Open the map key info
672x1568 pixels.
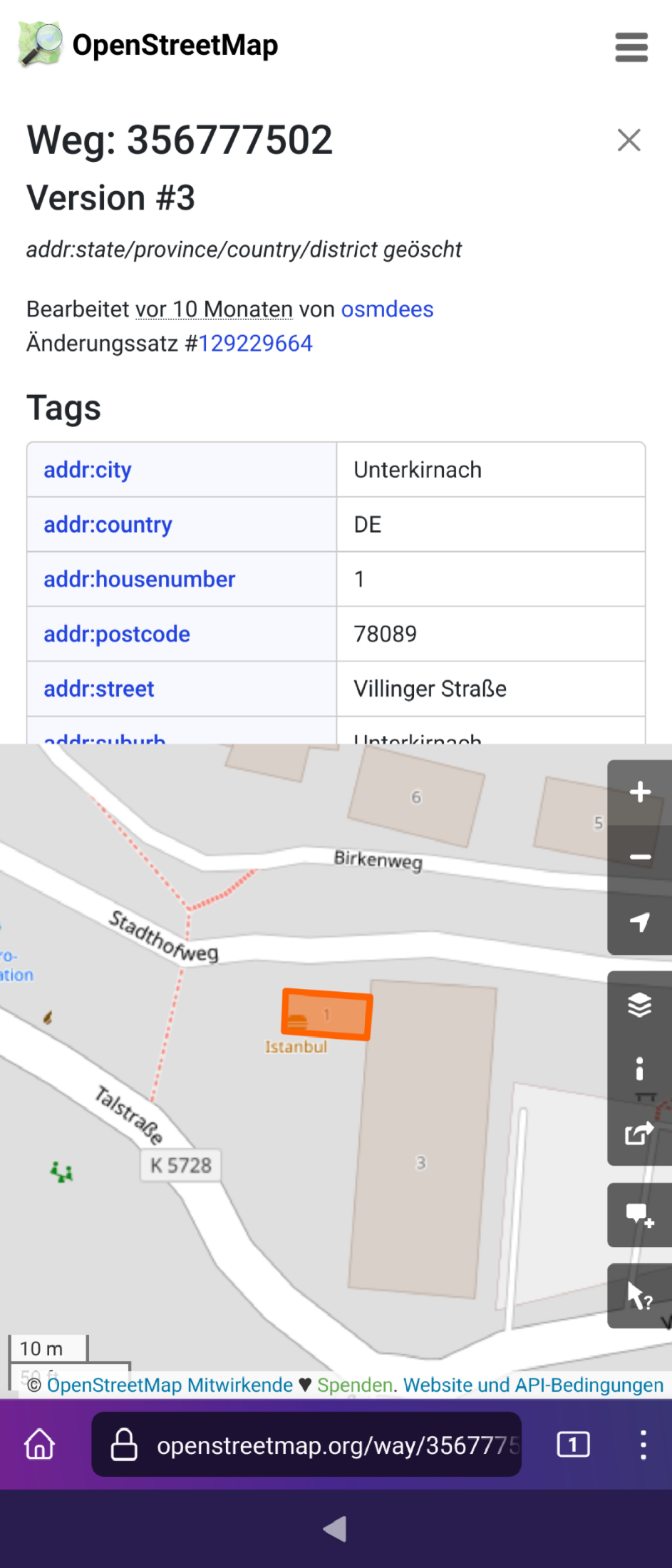click(x=639, y=1068)
